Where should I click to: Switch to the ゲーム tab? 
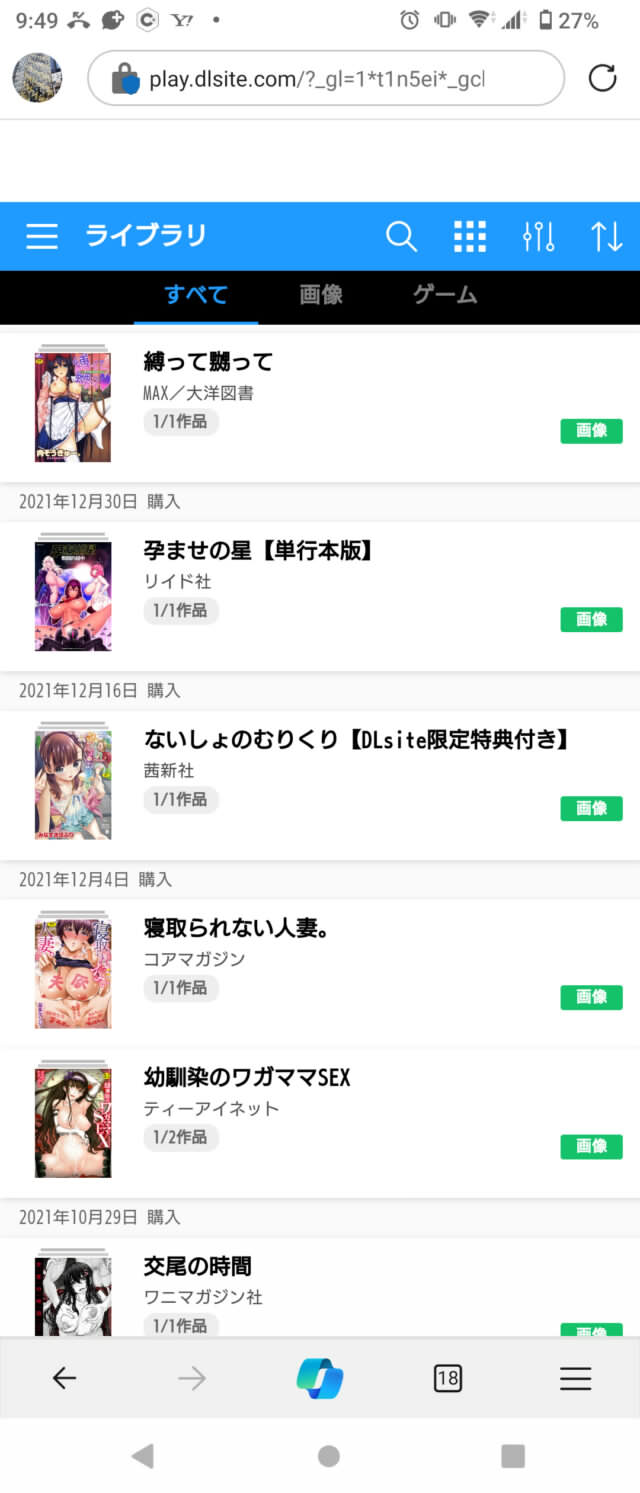[x=445, y=295]
